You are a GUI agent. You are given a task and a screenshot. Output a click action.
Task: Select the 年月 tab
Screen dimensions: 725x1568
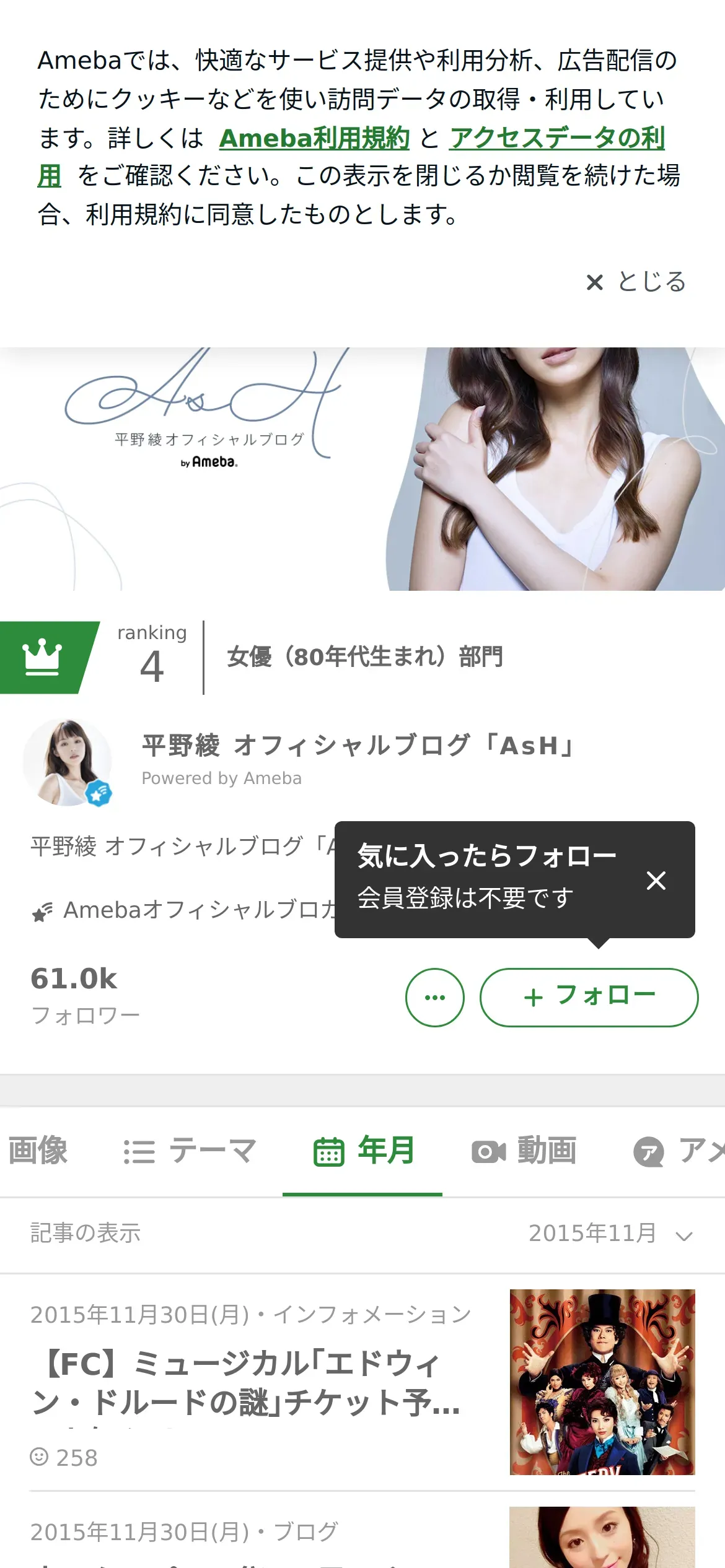point(363,1151)
